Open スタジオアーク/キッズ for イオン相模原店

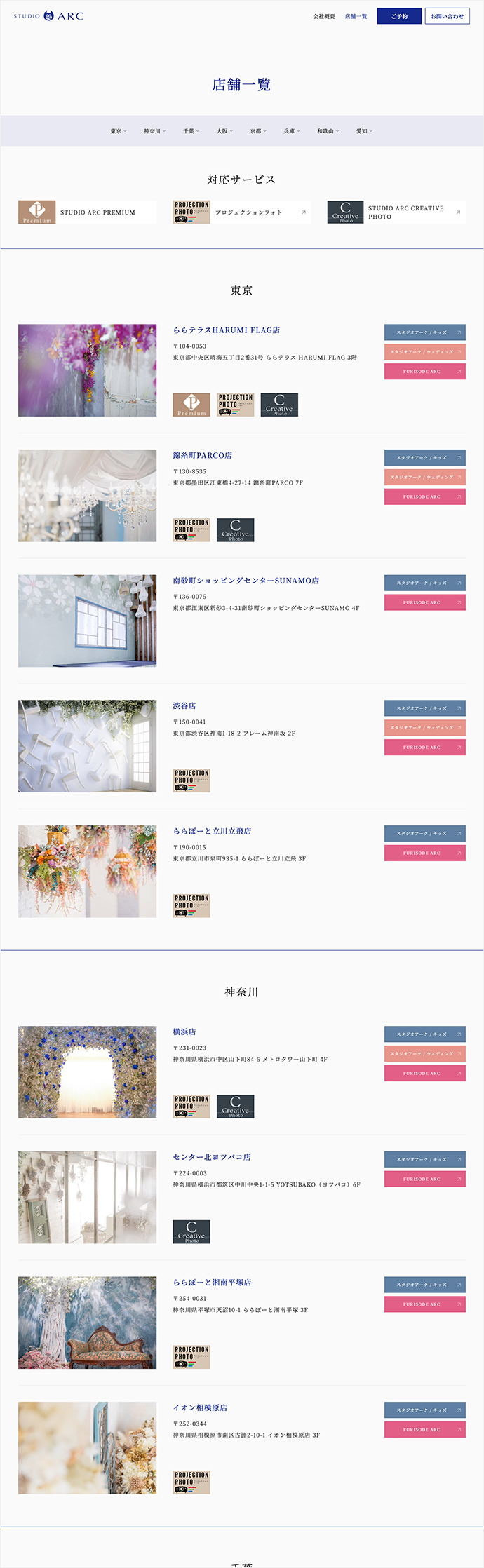coord(424,1410)
